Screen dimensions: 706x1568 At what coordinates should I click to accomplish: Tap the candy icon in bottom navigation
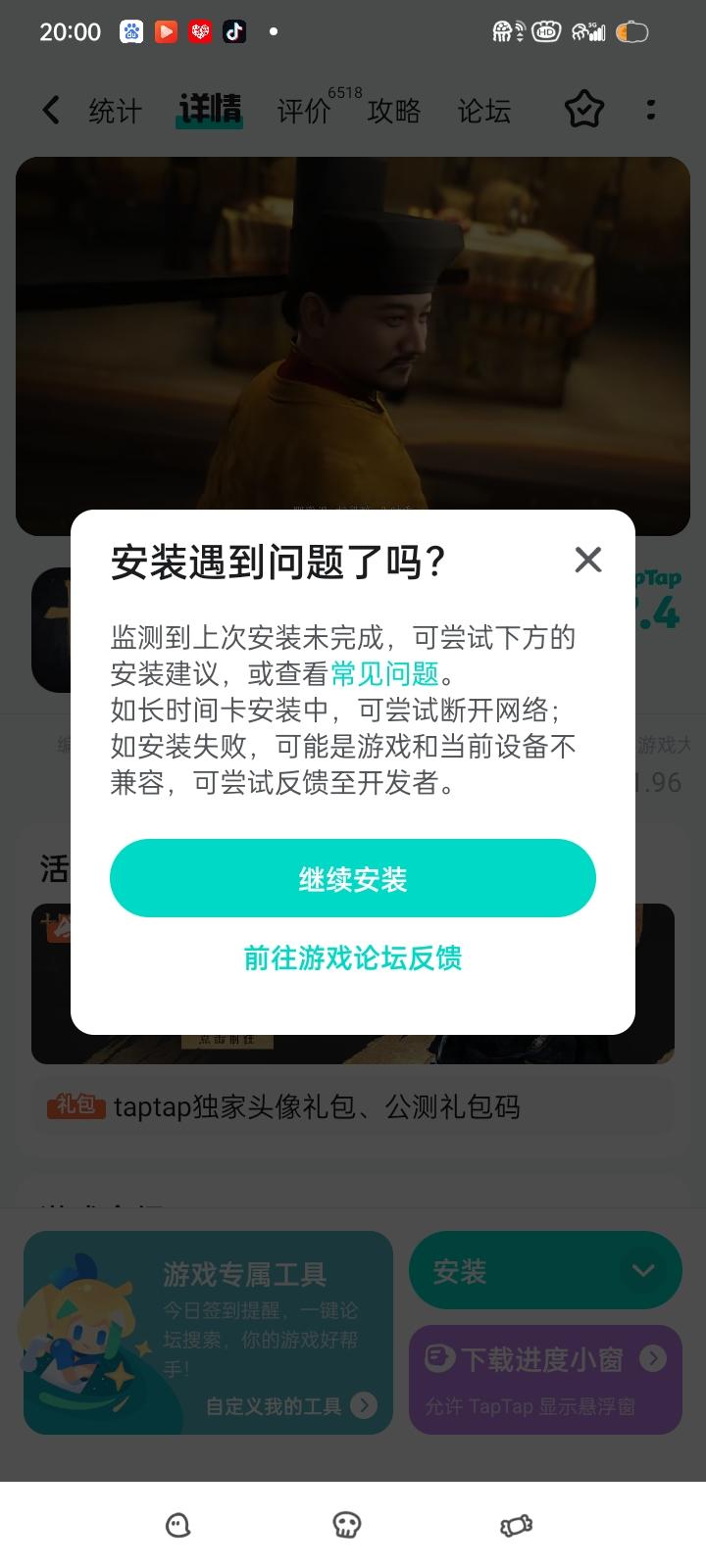517,1525
